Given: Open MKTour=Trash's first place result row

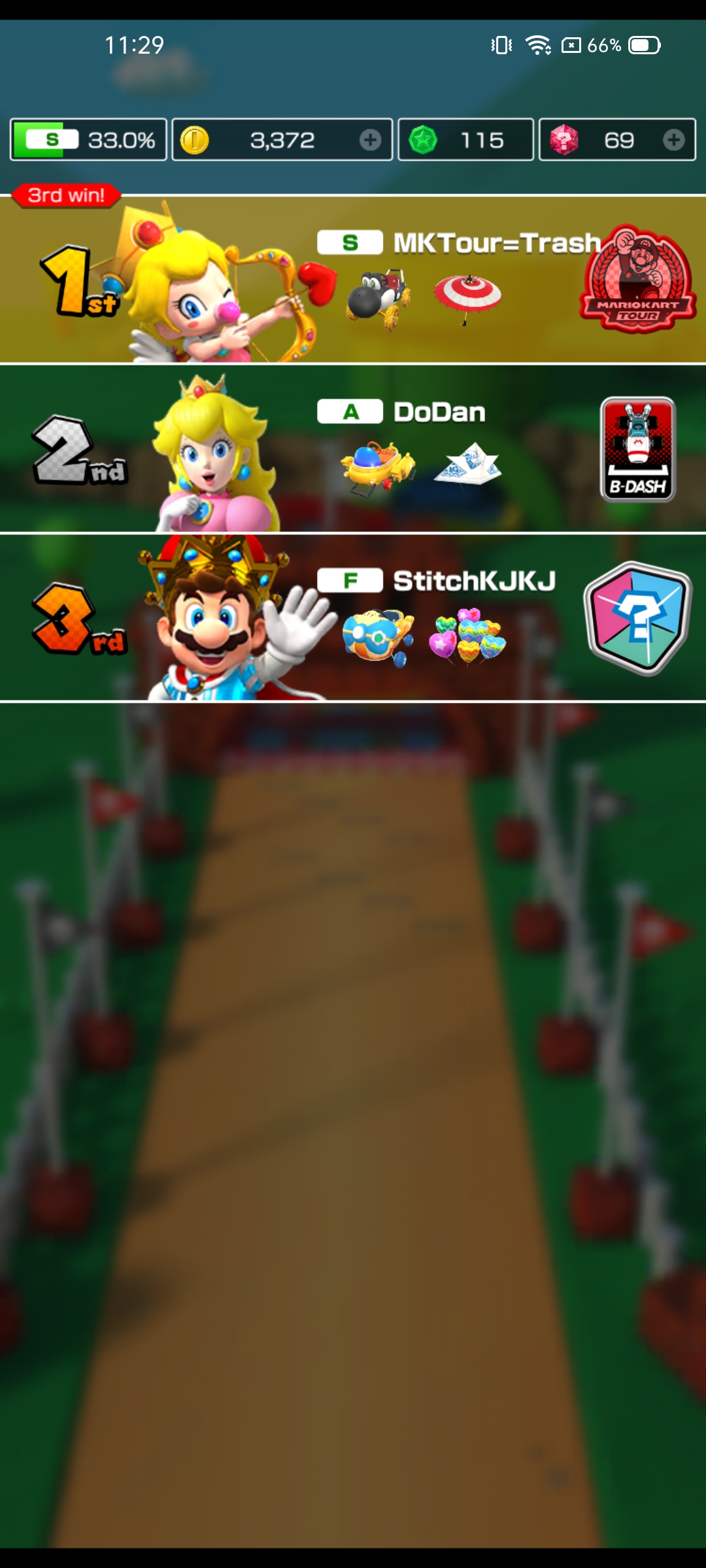Looking at the screenshot, I should click(353, 279).
